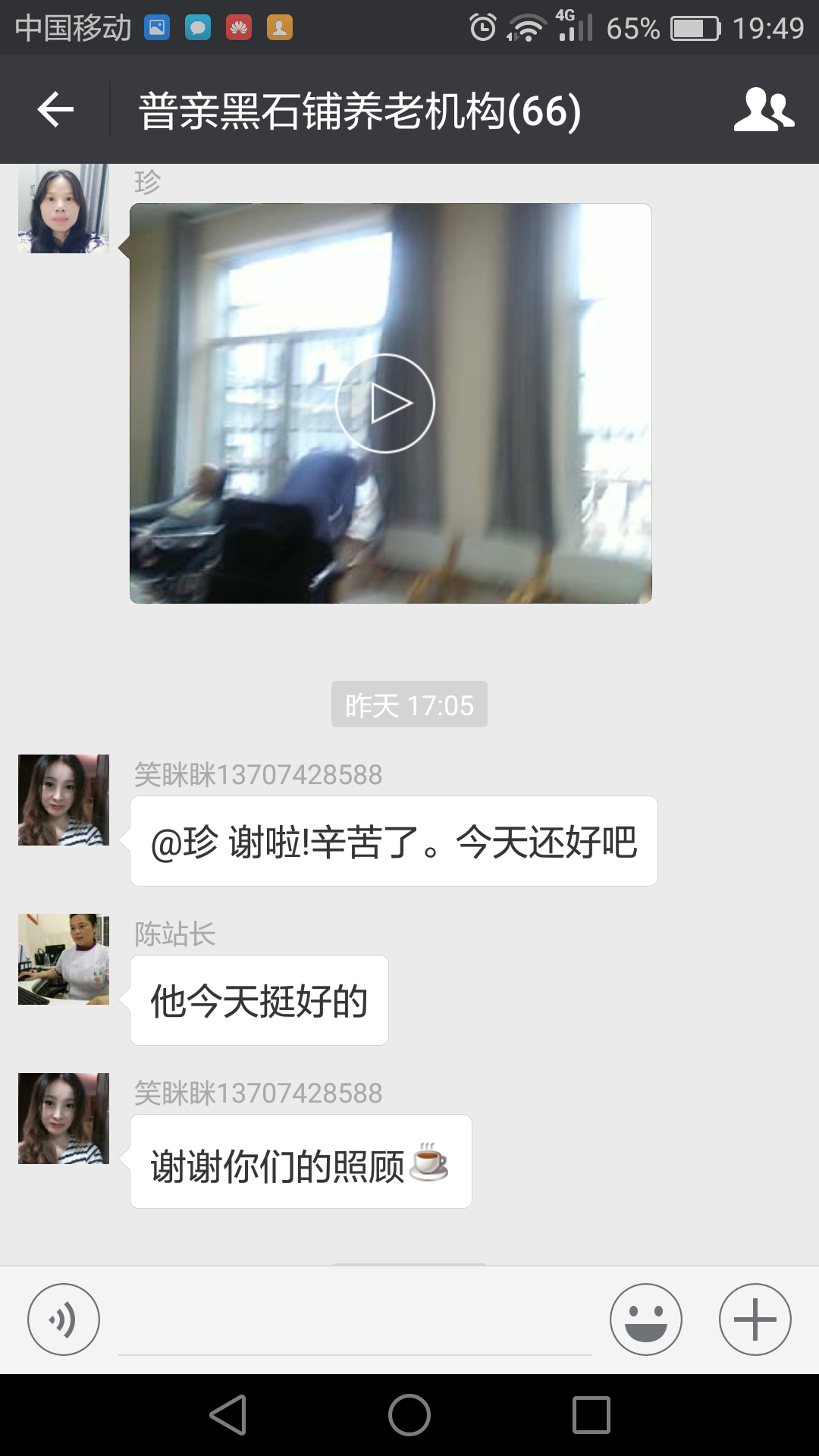Tap the message text field

click(355, 1323)
